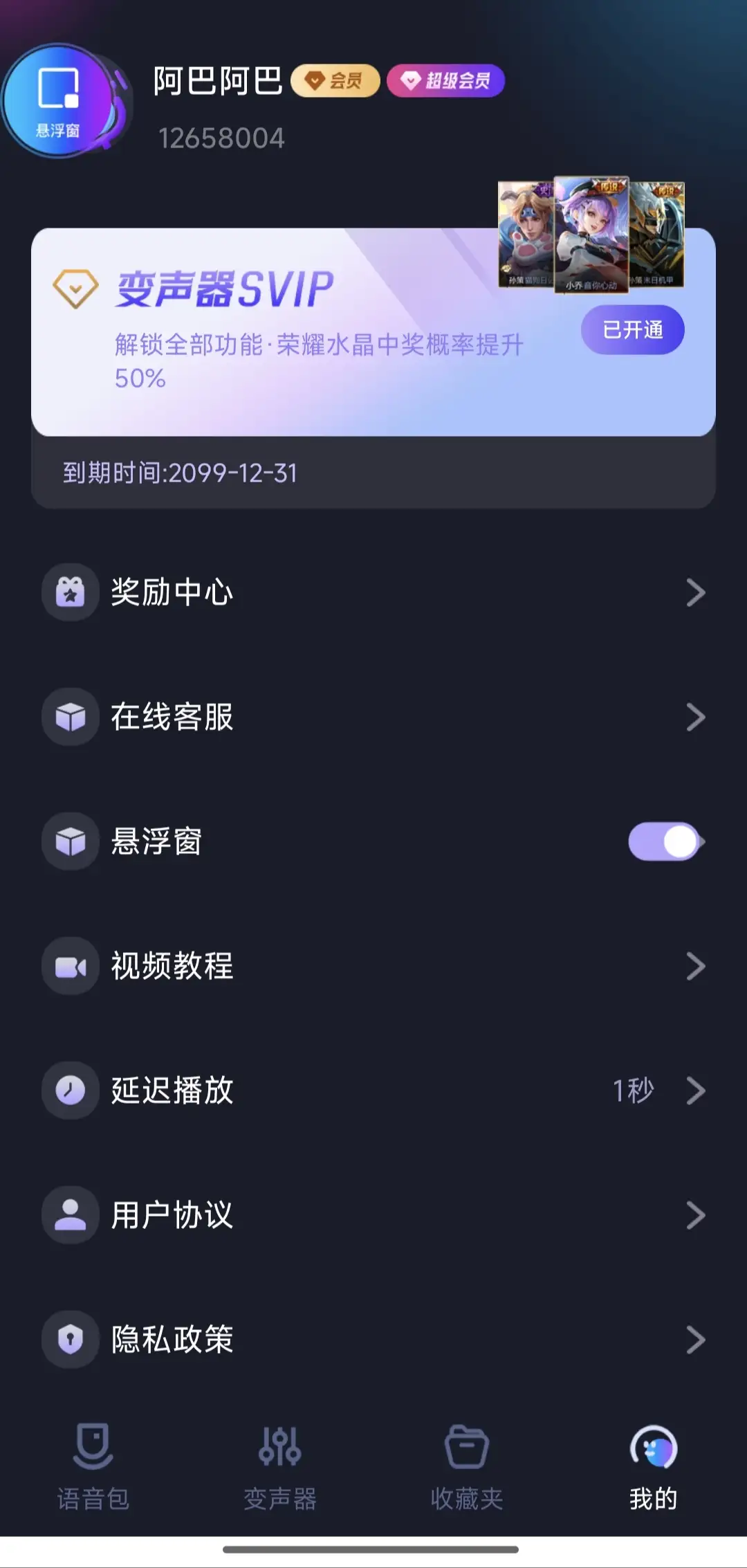The width and height of the screenshot is (747, 1568).
Task: Expand the 隐私政策 row chevron
Action: pos(696,1340)
